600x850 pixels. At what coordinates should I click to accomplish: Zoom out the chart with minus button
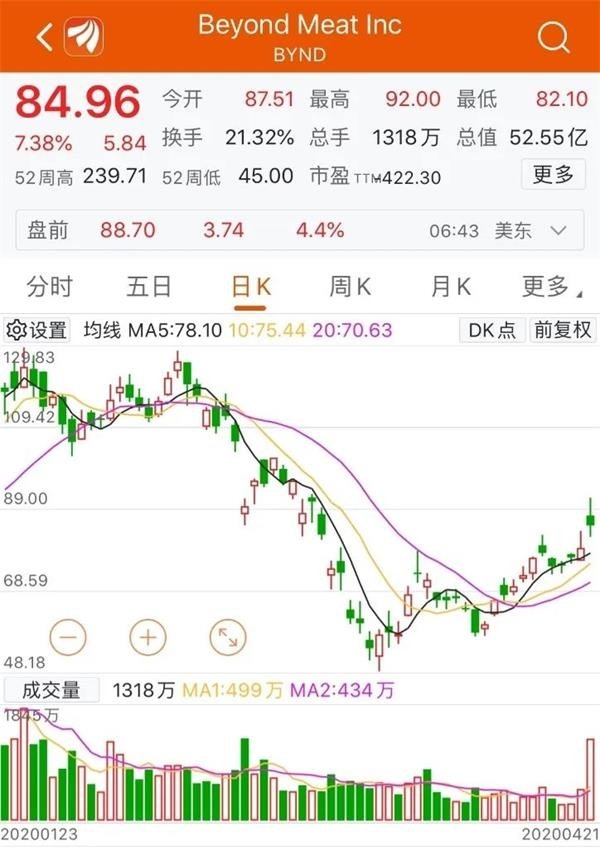(69, 635)
